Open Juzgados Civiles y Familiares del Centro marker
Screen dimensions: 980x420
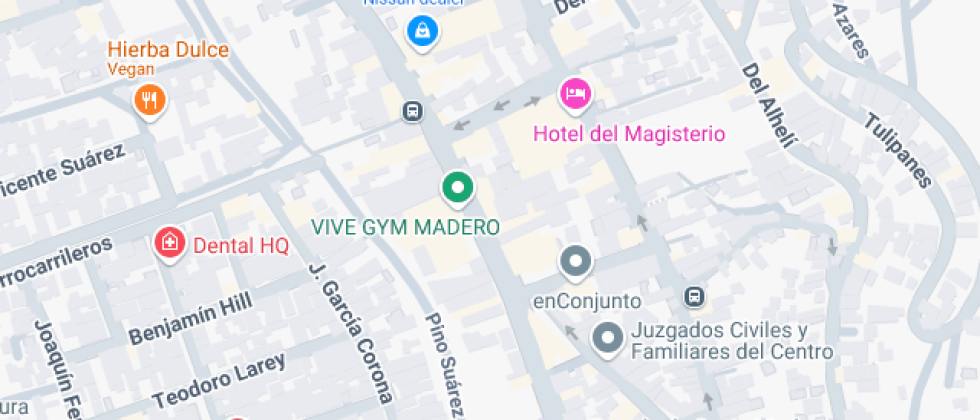click(607, 338)
